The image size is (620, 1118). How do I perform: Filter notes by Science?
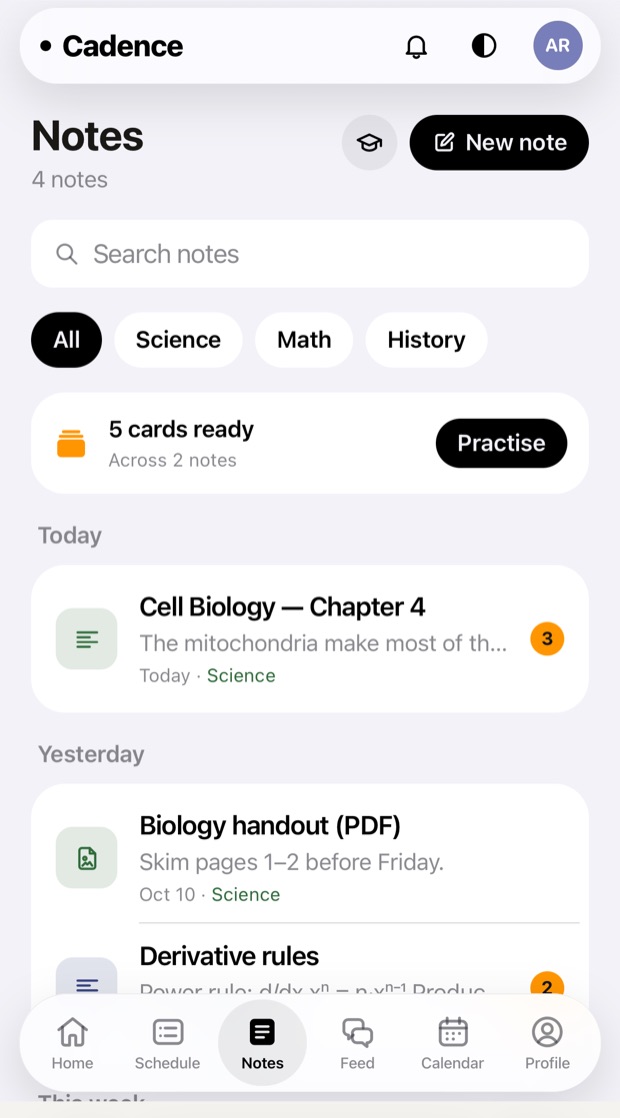[x=178, y=339]
